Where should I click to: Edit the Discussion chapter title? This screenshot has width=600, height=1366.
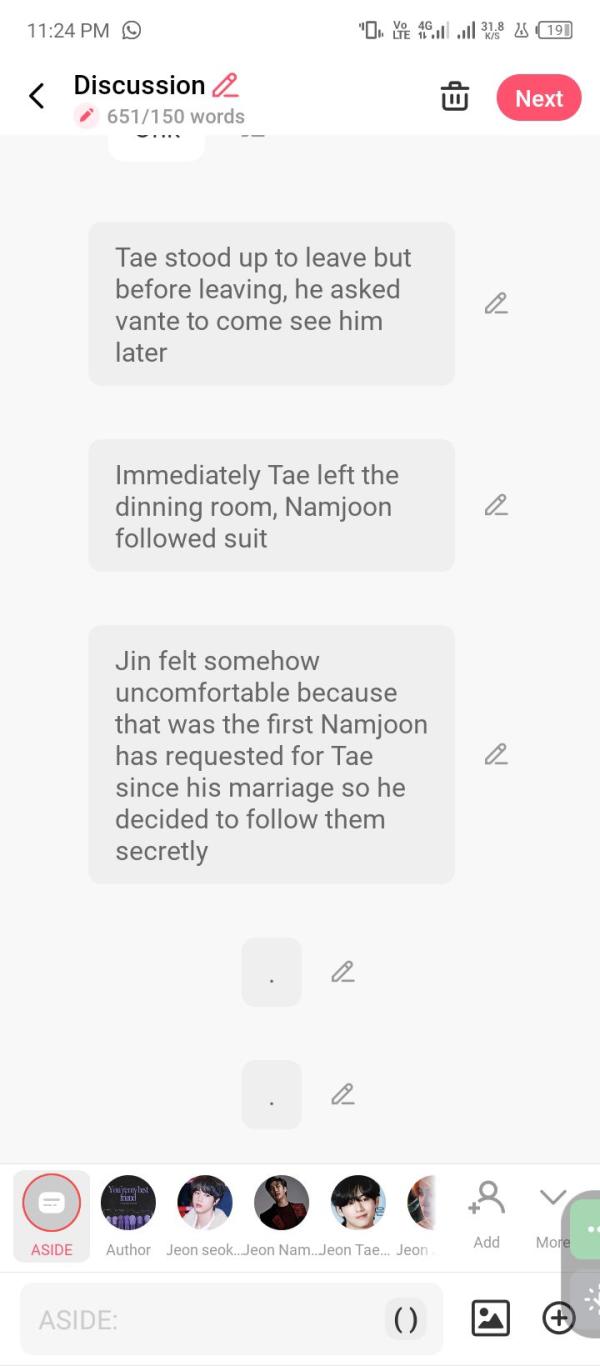coord(226,85)
